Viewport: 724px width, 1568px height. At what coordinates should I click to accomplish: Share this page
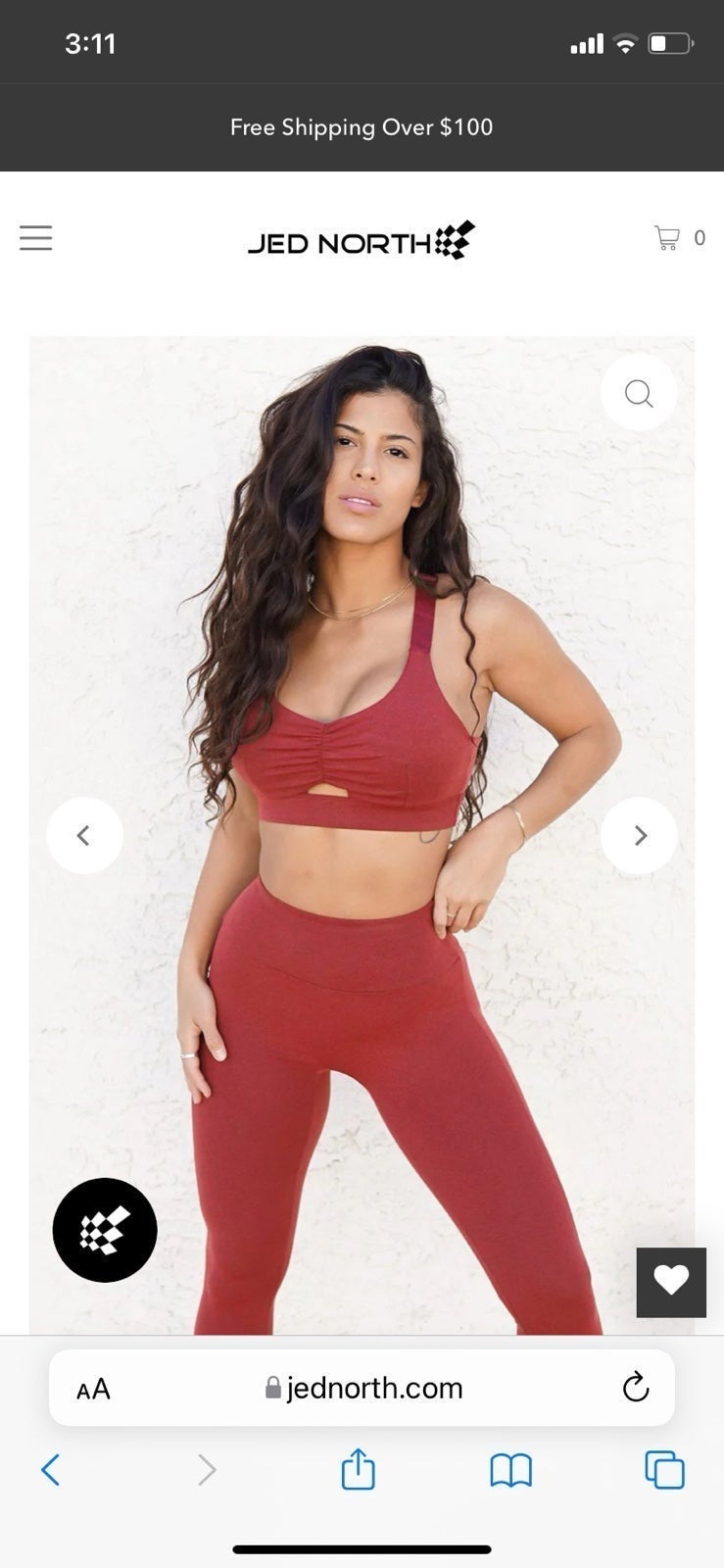358,1469
